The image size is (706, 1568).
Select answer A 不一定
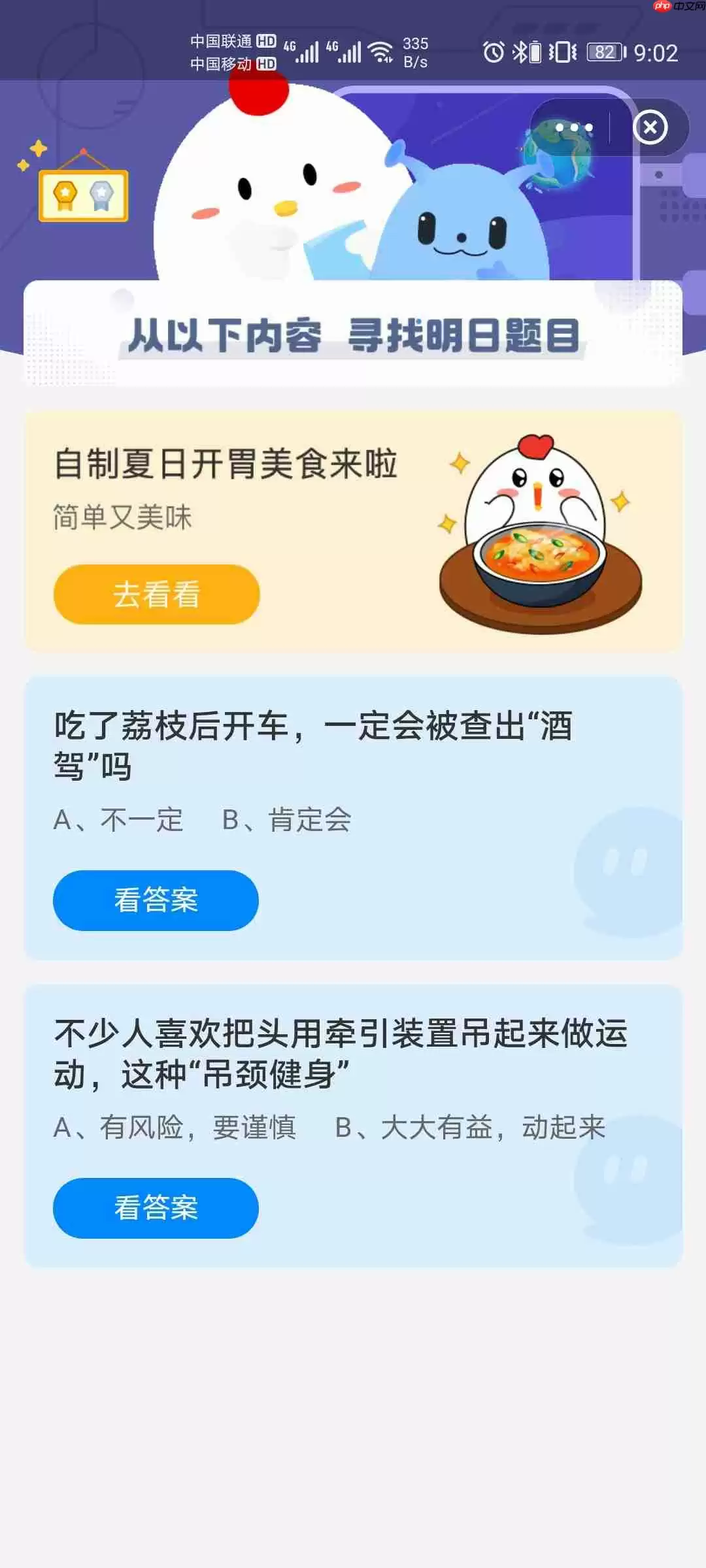(x=119, y=819)
